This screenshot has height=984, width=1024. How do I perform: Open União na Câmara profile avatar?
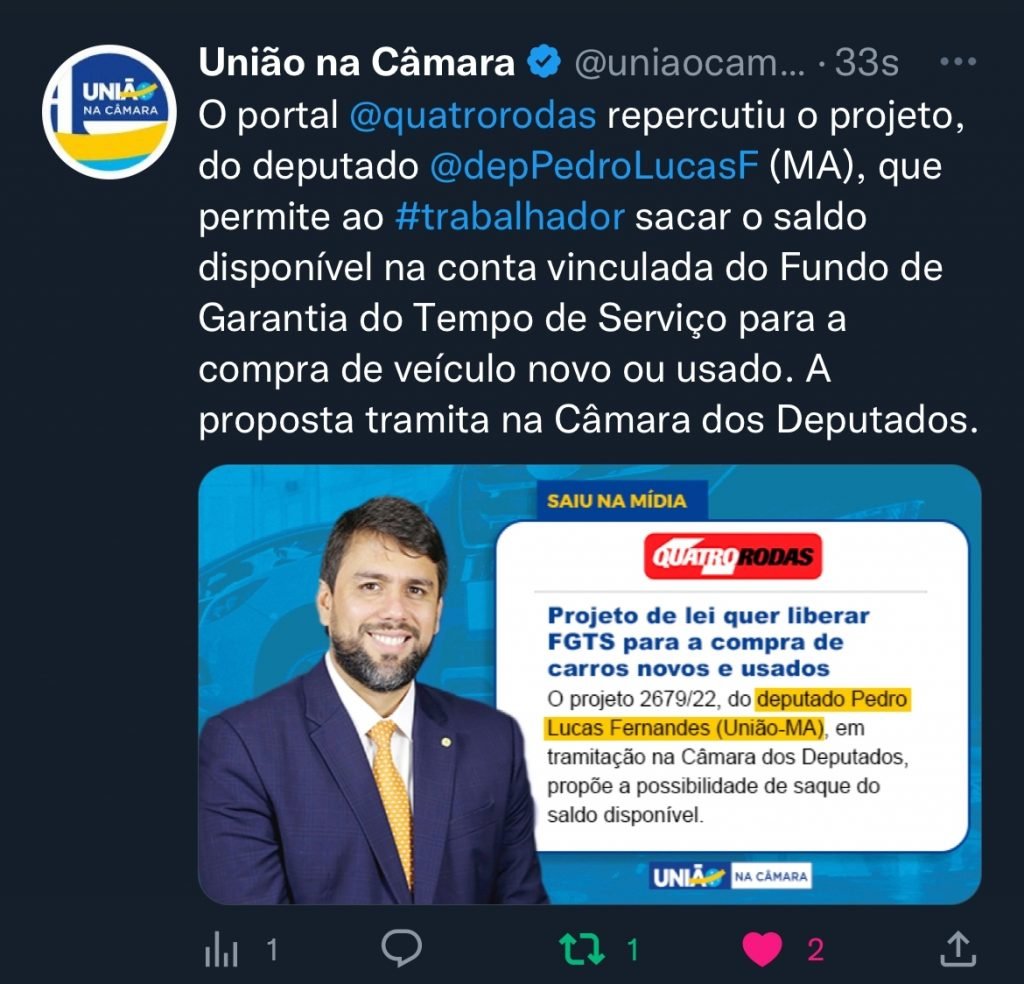click(109, 111)
